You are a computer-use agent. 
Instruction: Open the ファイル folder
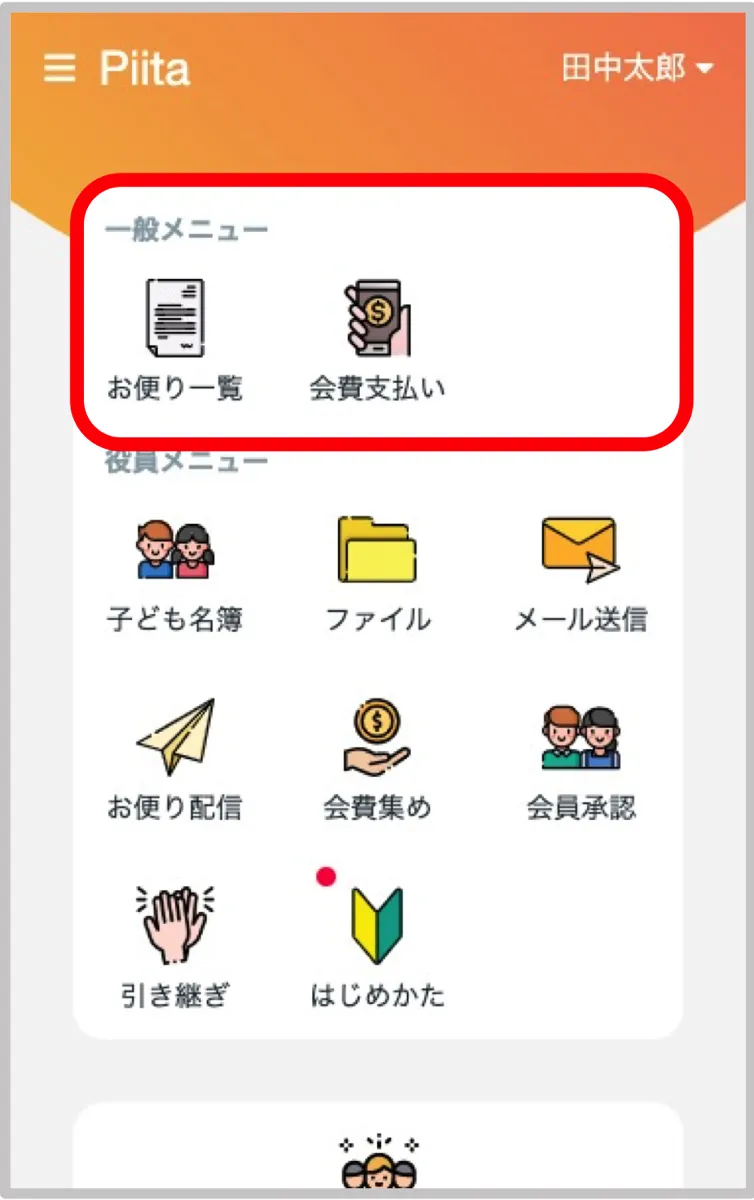click(377, 573)
